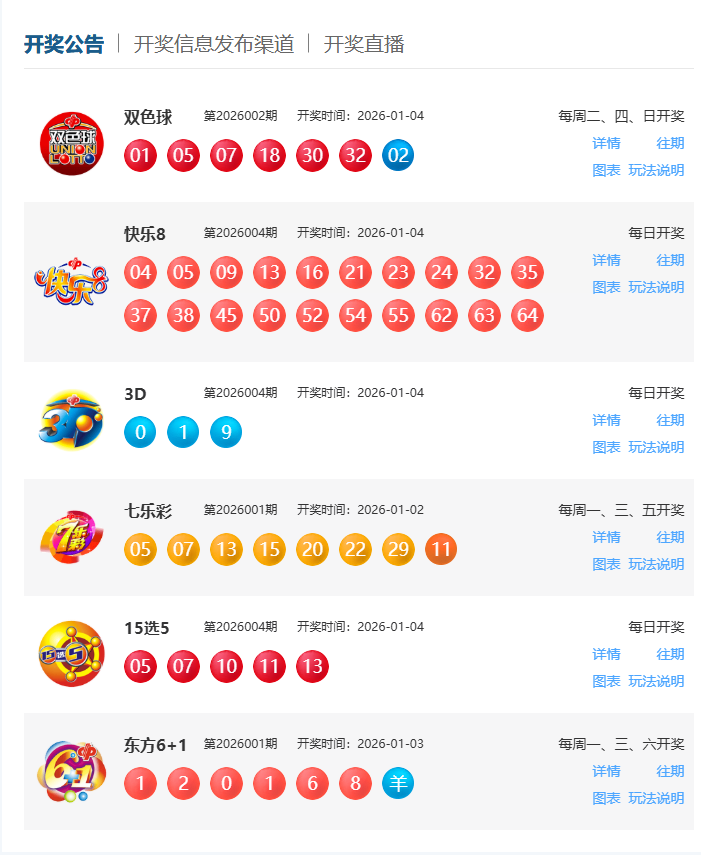Open 详情 for 七乐彩
This screenshot has height=855, width=701.
coord(606,537)
